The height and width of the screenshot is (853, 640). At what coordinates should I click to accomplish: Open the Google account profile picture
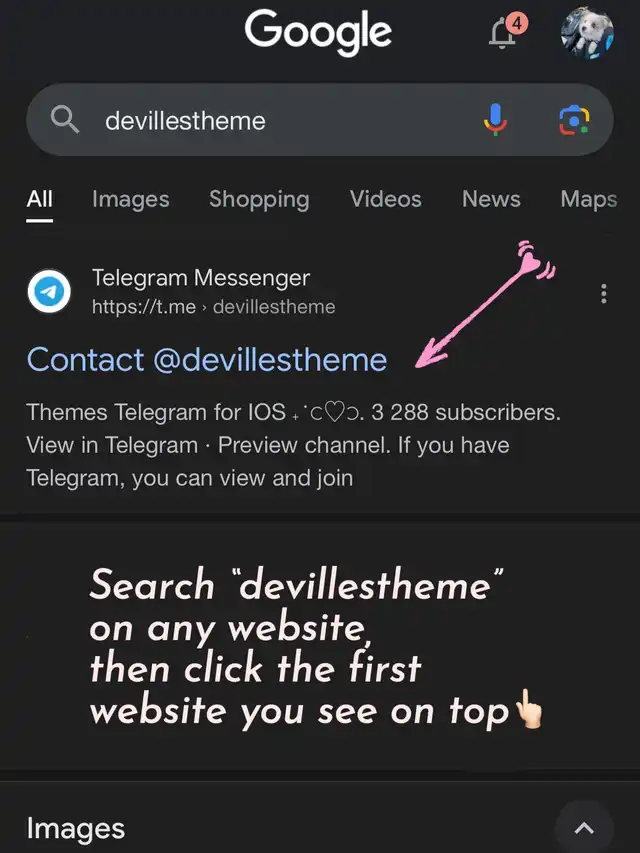click(x=587, y=32)
